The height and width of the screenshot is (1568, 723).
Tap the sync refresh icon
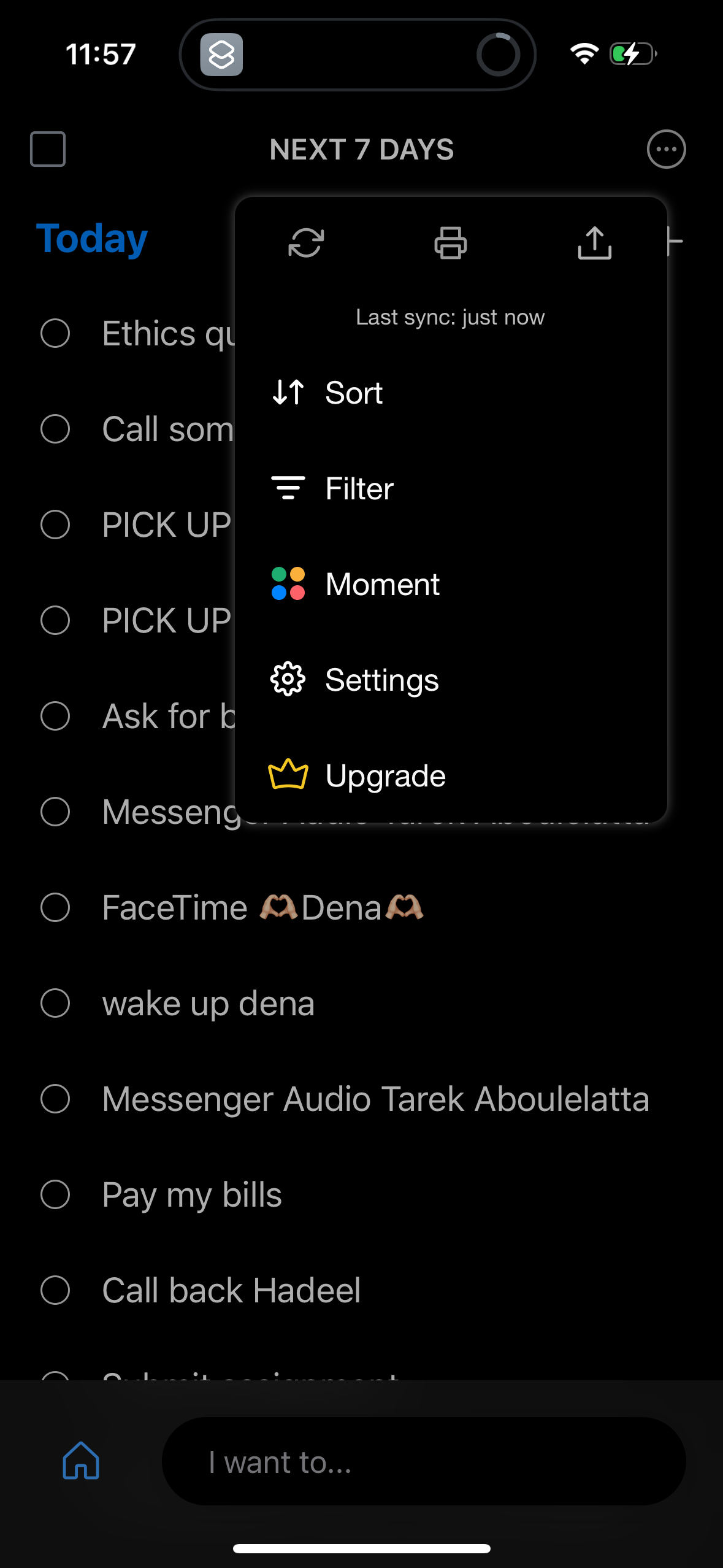pyautogui.click(x=306, y=244)
